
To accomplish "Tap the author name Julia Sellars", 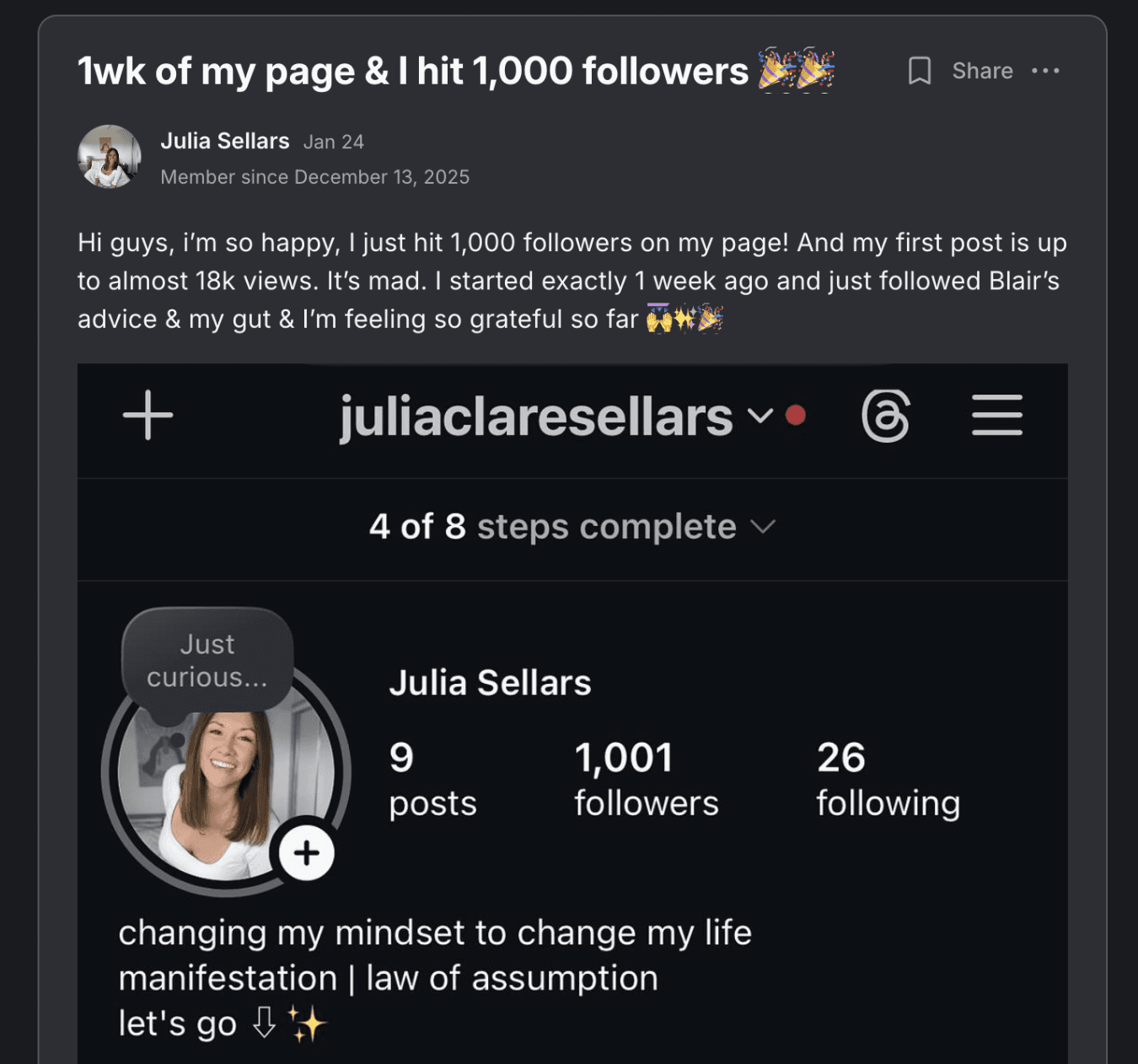I will 224,141.
